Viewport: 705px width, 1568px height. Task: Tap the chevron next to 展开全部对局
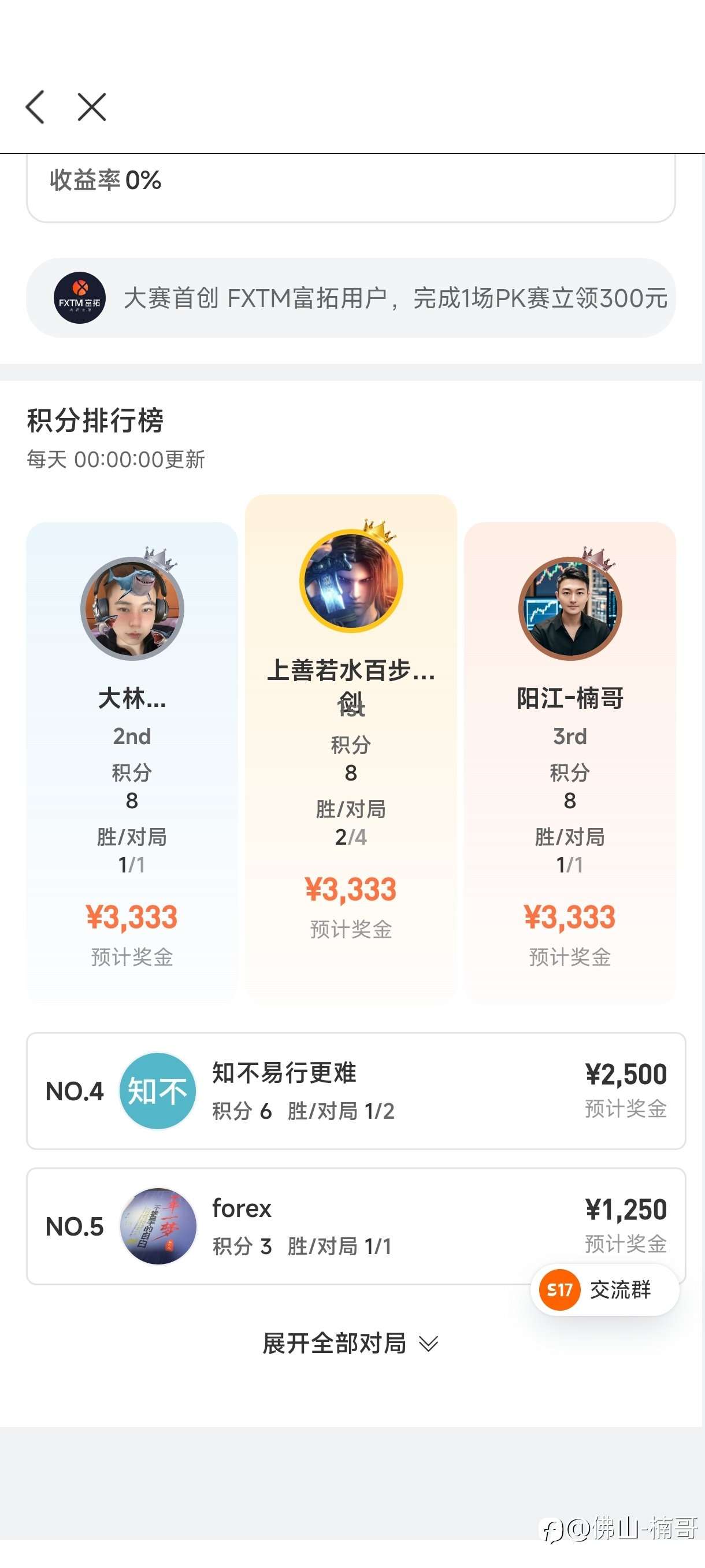(428, 1344)
